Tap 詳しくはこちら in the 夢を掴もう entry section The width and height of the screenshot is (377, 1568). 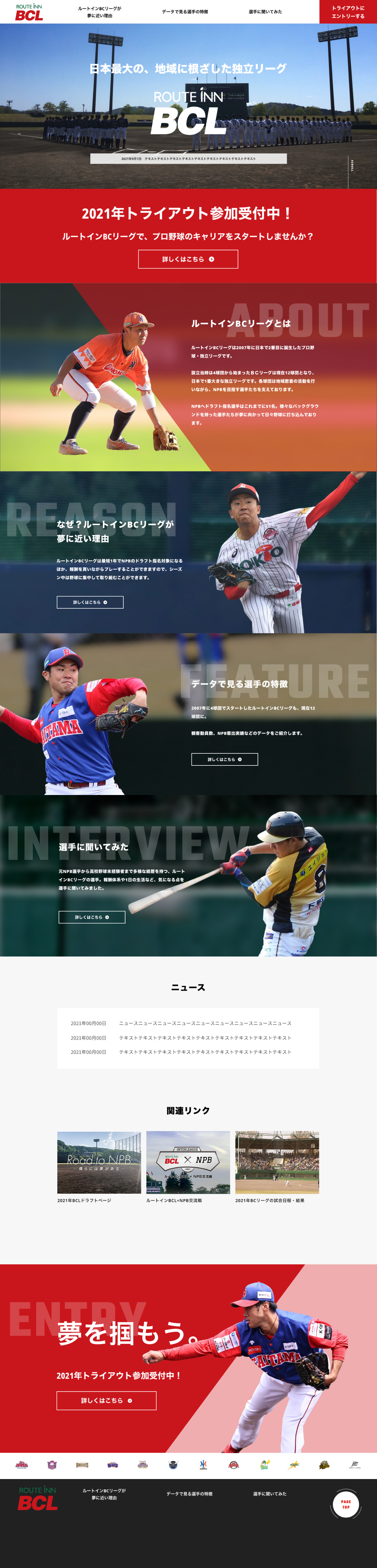point(106,1400)
